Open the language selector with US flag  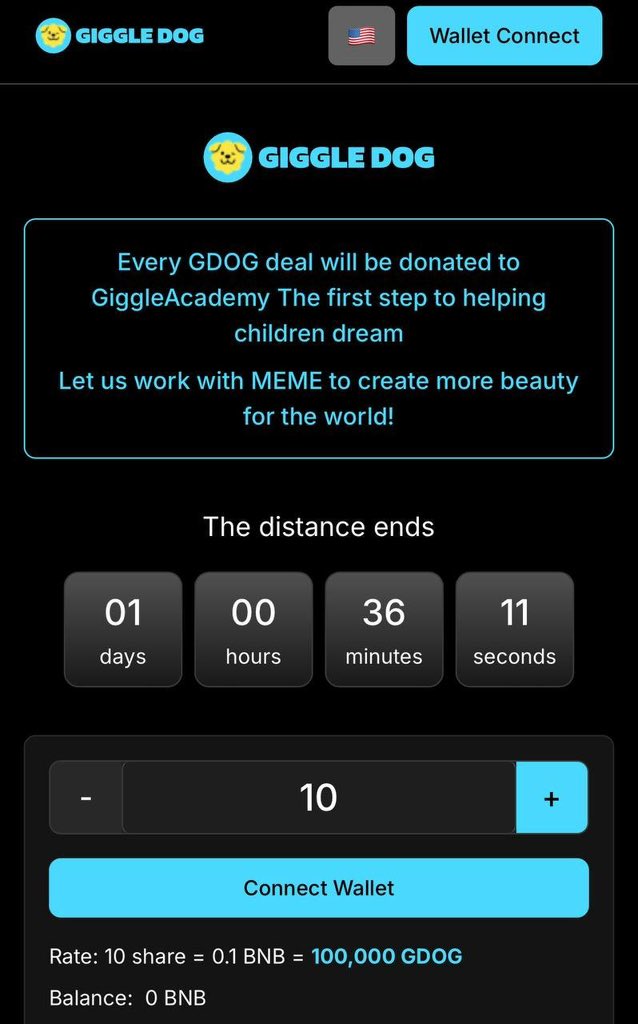[361, 36]
